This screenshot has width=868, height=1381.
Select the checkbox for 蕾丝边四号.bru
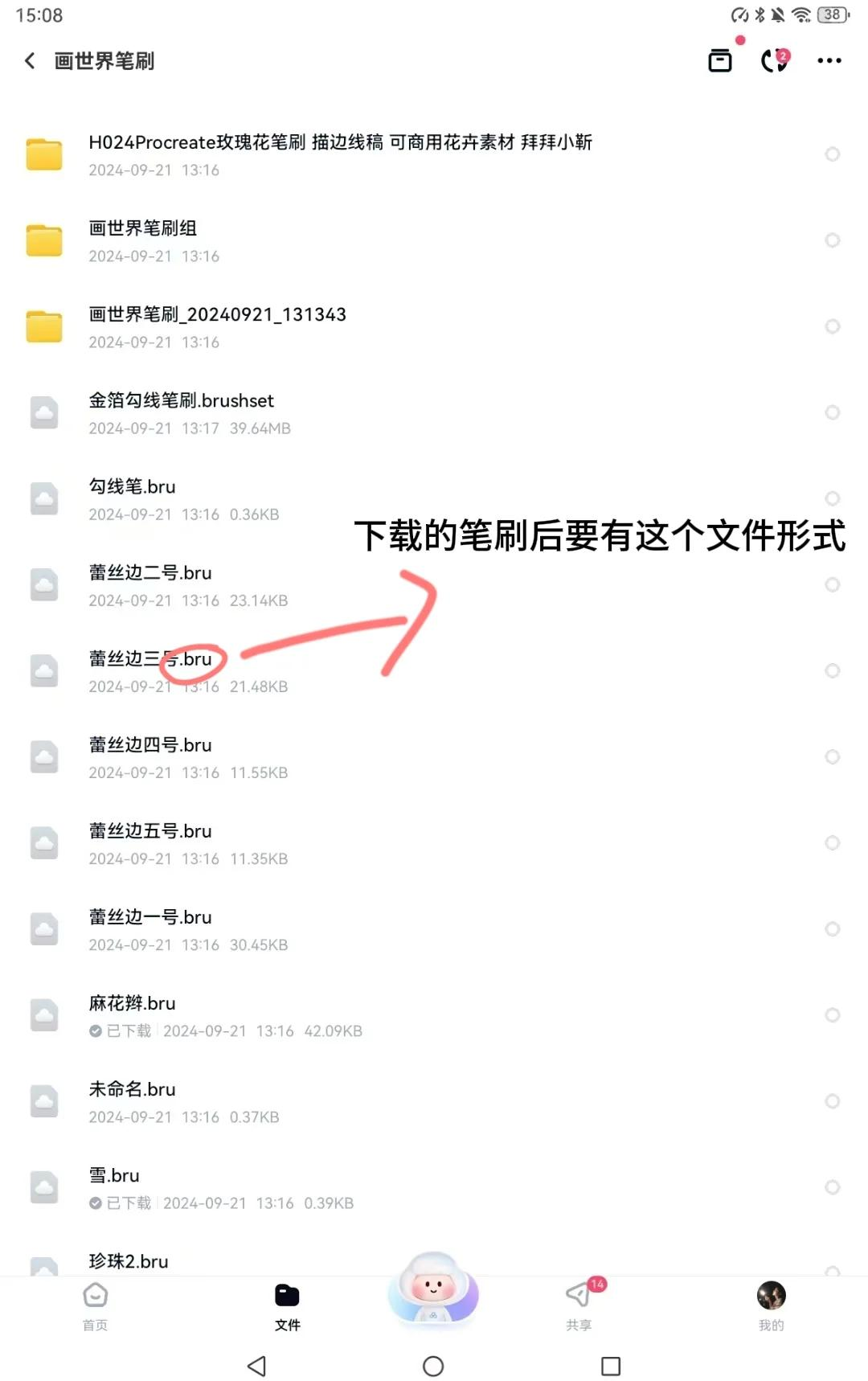point(833,756)
